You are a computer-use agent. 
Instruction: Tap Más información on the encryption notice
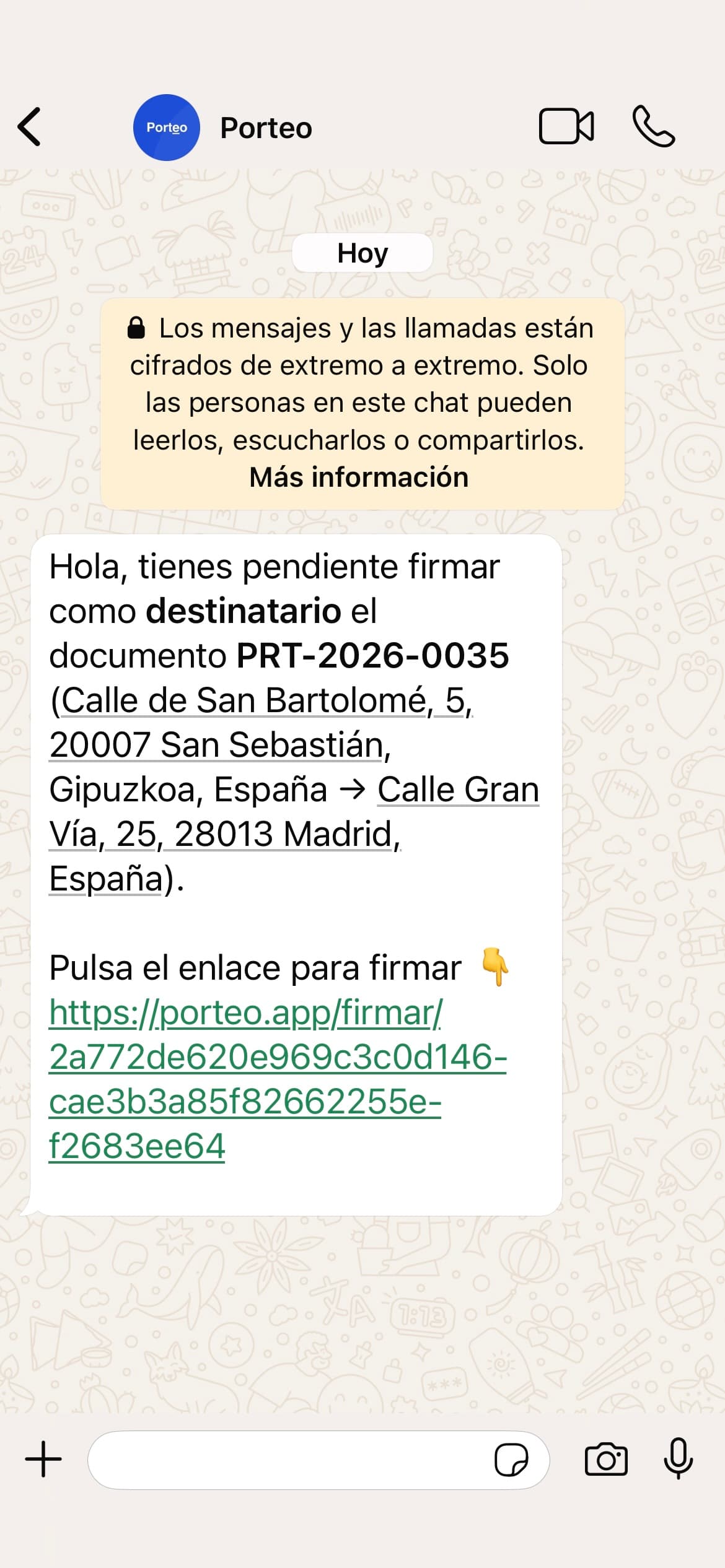pyautogui.click(x=359, y=477)
